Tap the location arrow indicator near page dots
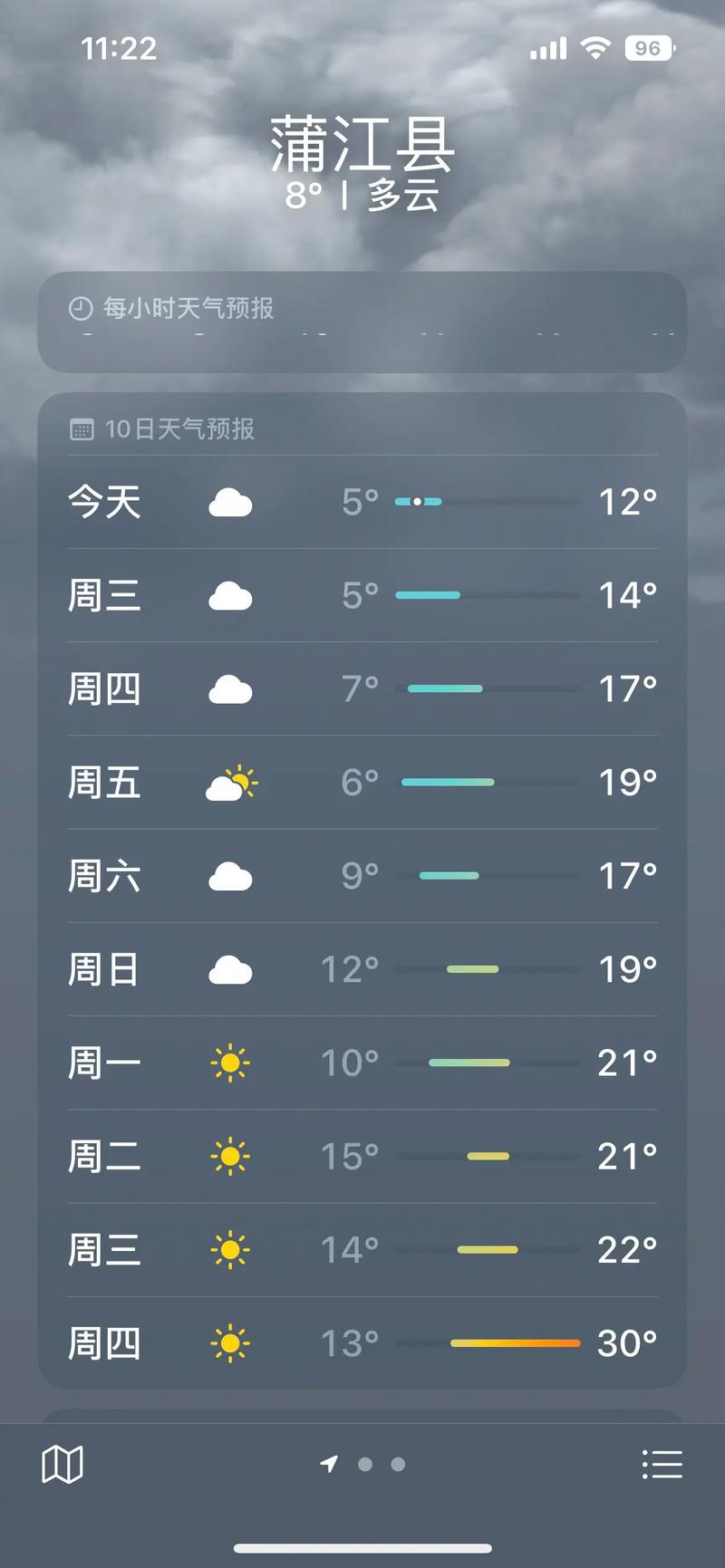The height and width of the screenshot is (1568, 725). pos(330,1464)
